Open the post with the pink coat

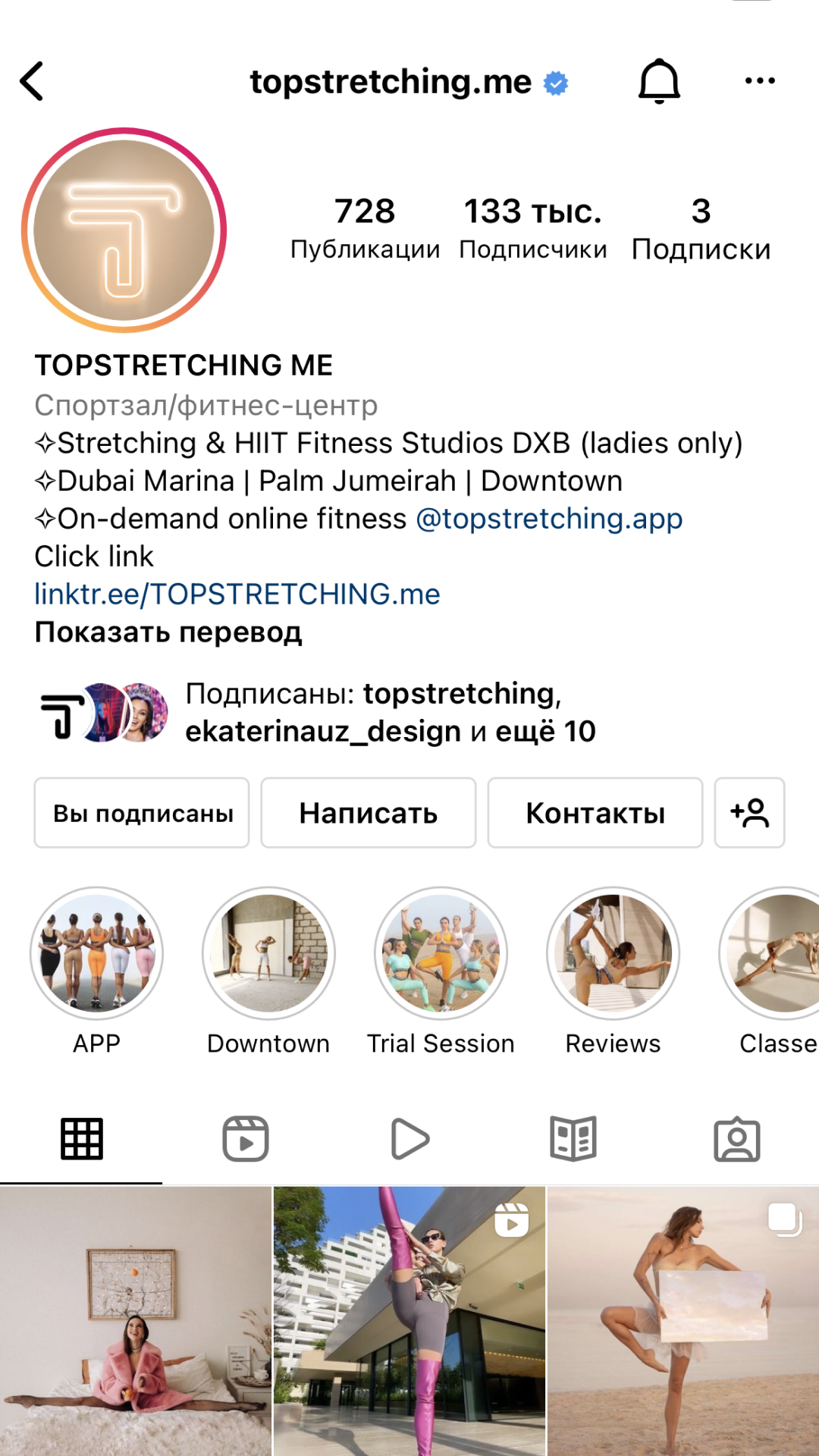136,1321
